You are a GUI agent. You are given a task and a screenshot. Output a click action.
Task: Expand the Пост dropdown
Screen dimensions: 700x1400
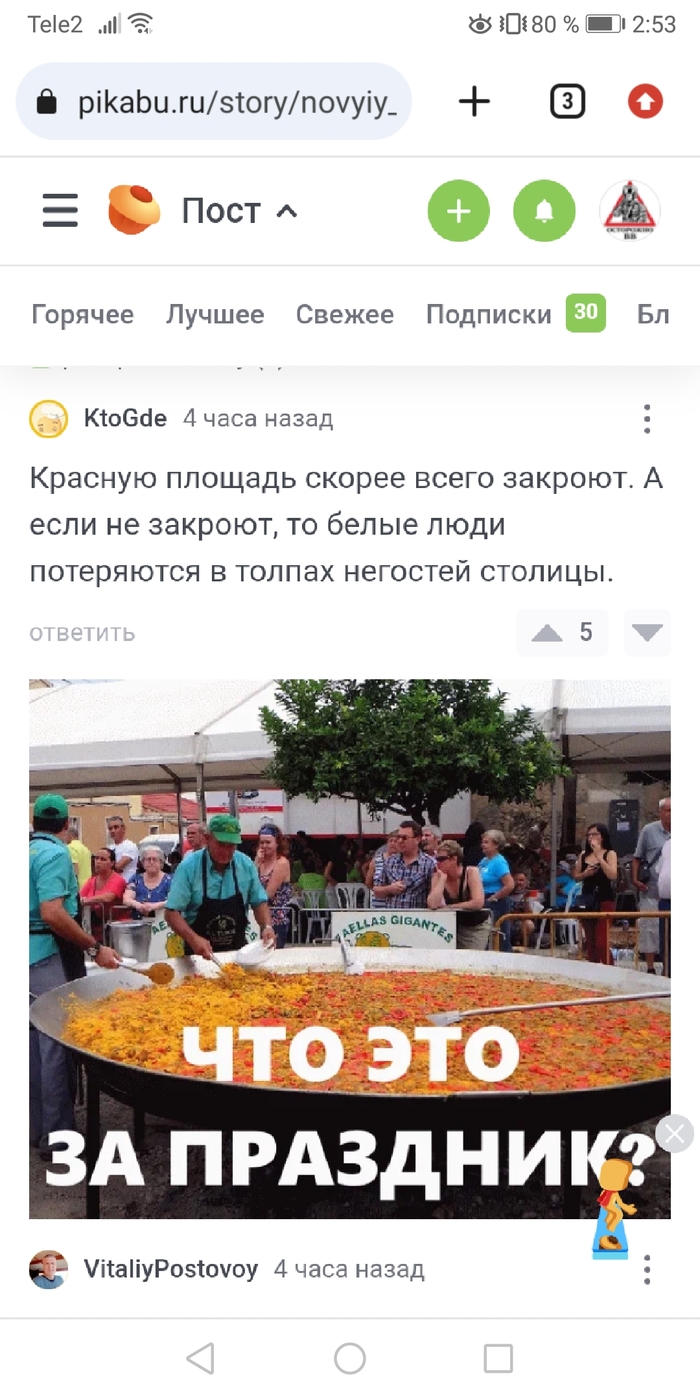tap(240, 211)
